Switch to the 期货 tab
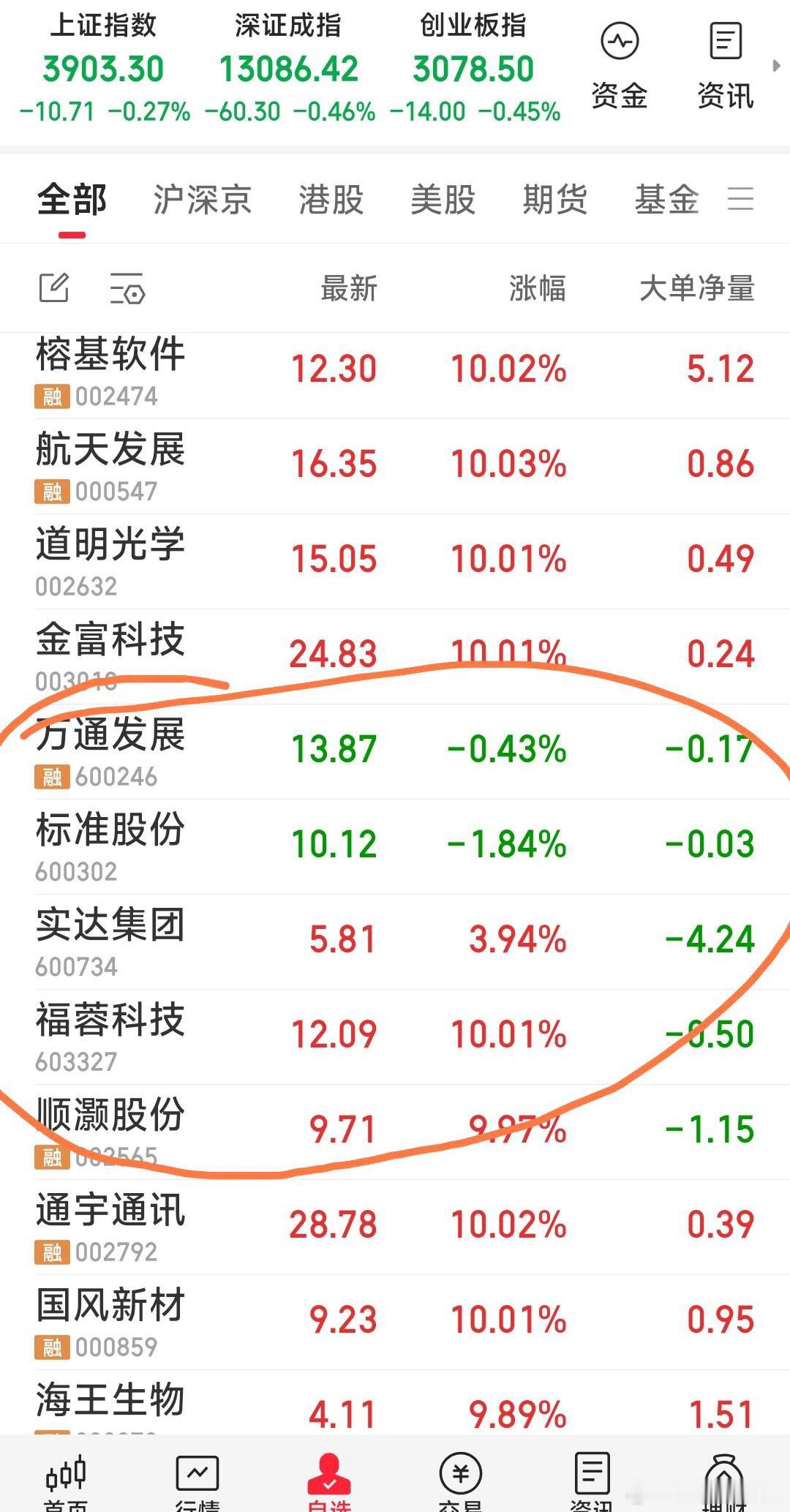Image resolution: width=790 pixels, height=1512 pixels. coord(554,199)
